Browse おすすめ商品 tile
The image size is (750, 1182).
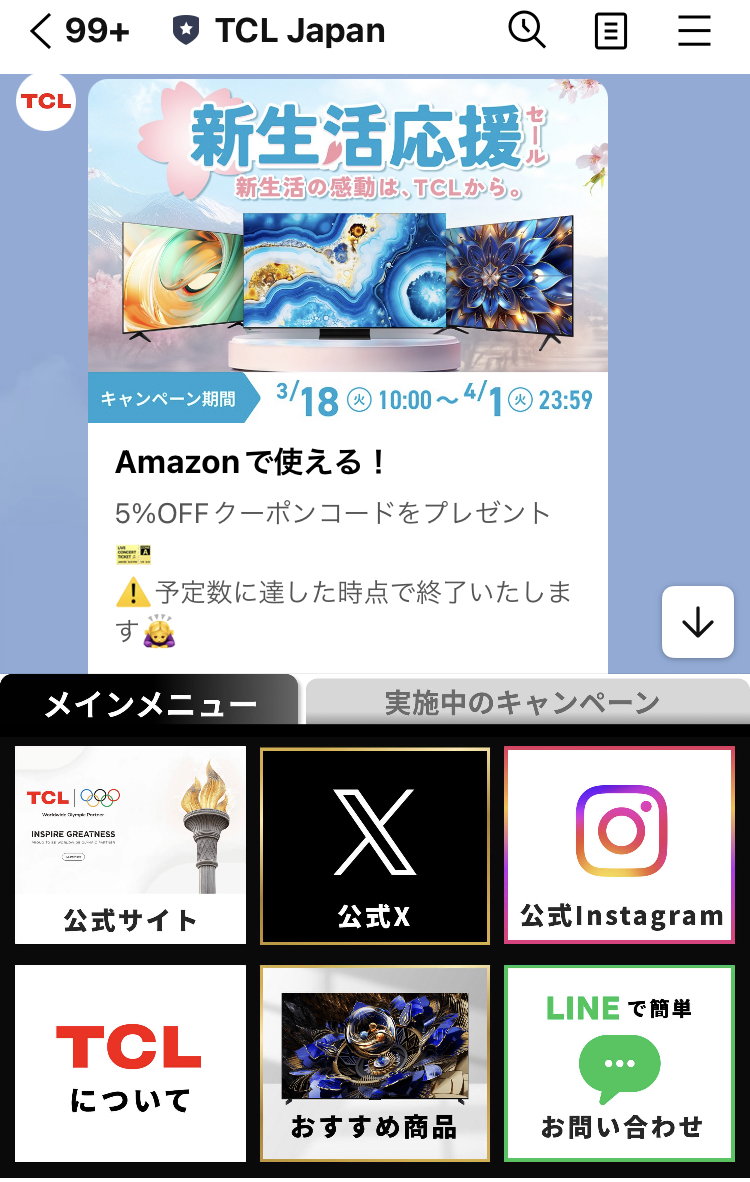coord(374,1063)
